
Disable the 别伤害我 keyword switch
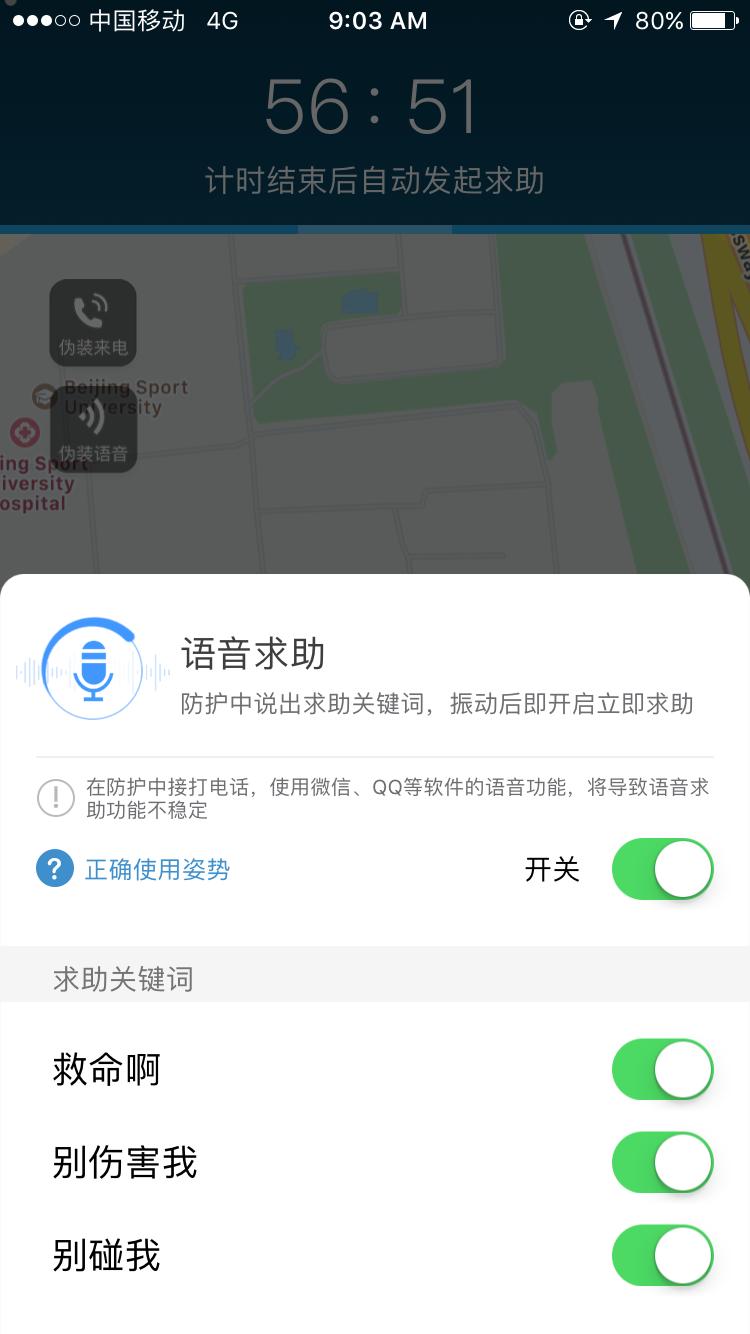(662, 1163)
